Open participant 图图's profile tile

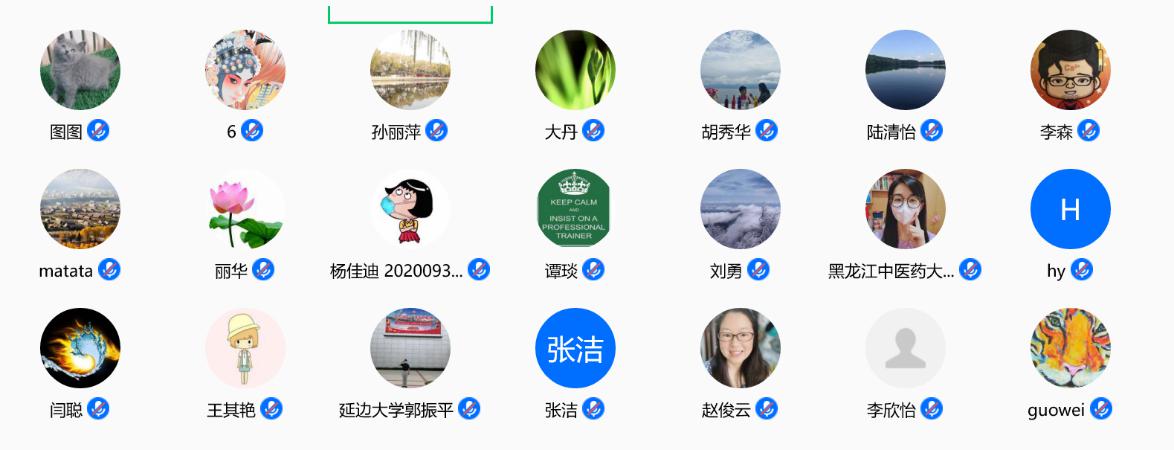80,70
